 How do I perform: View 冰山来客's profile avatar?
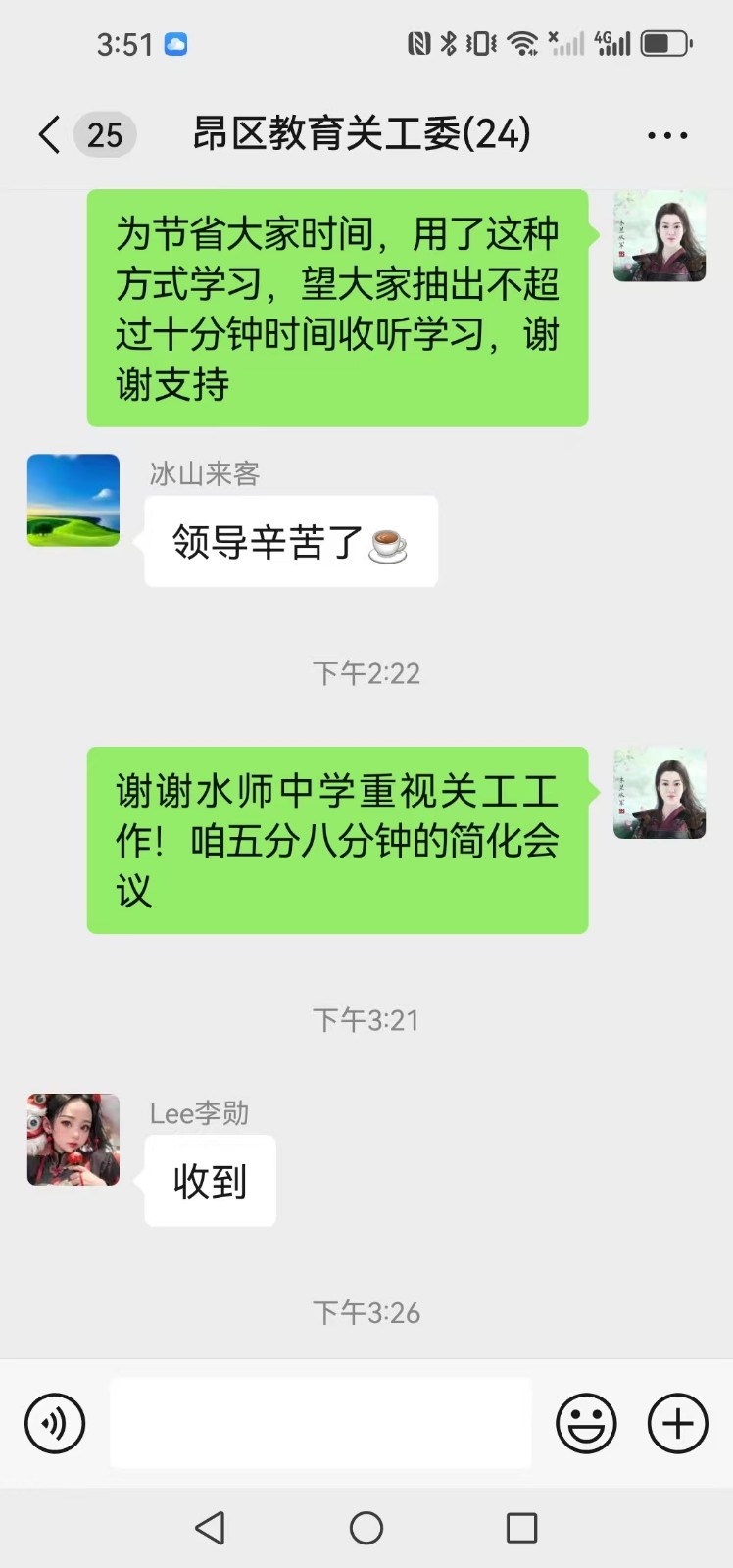(x=73, y=500)
